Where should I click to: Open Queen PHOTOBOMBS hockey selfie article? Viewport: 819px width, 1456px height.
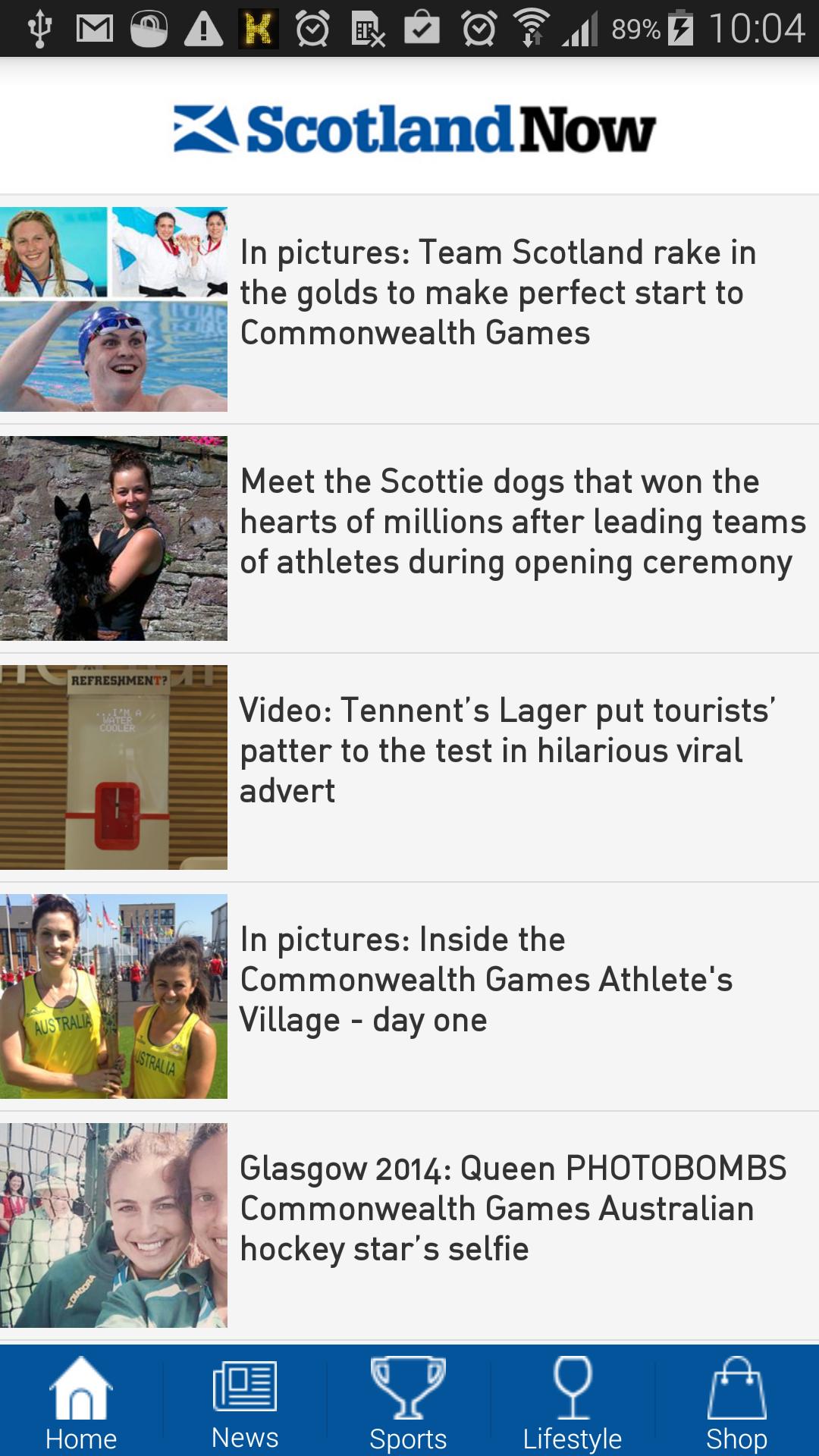click(x=513, y=1209)
